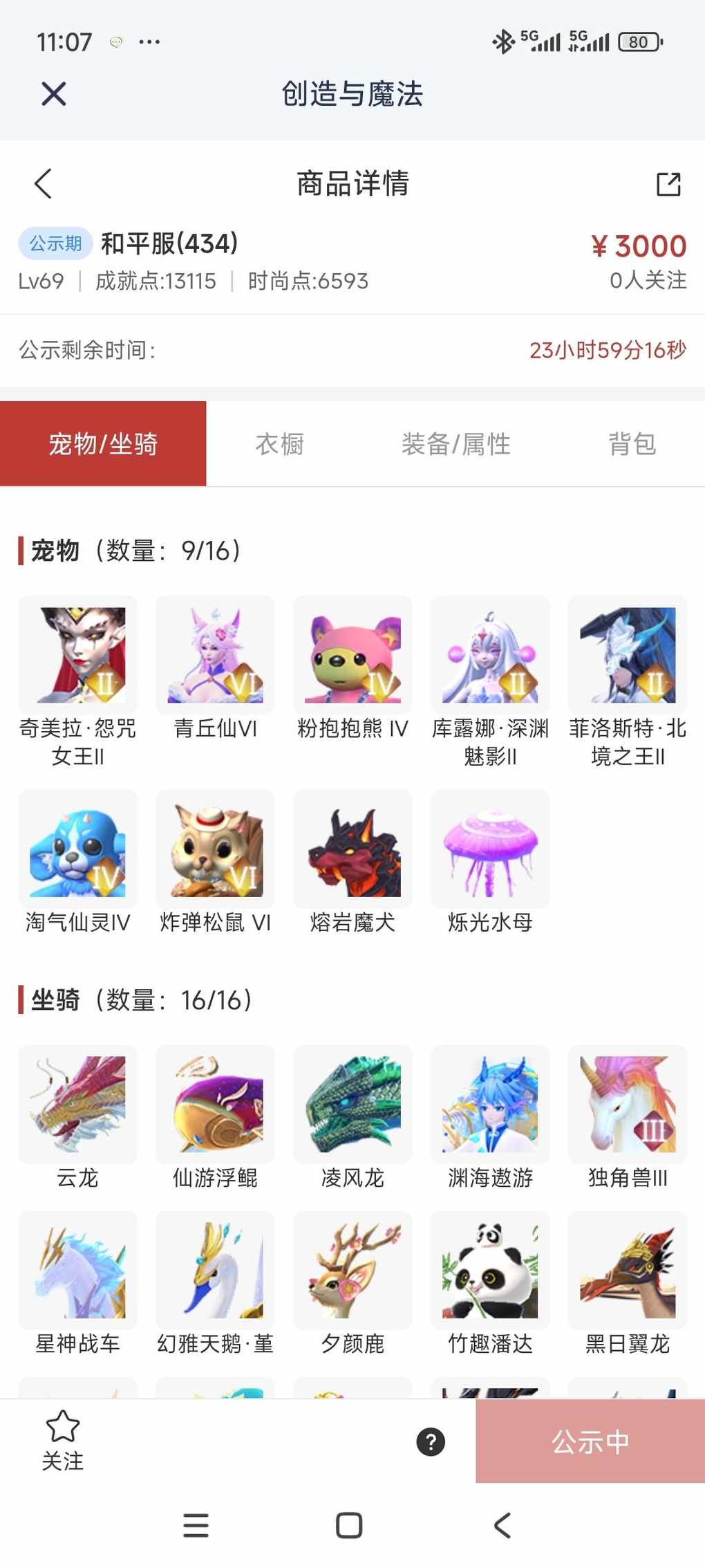This screenshot has width=705, height=1568.
Task: Tap the 公示中 button
Action: pos(590,1442)
